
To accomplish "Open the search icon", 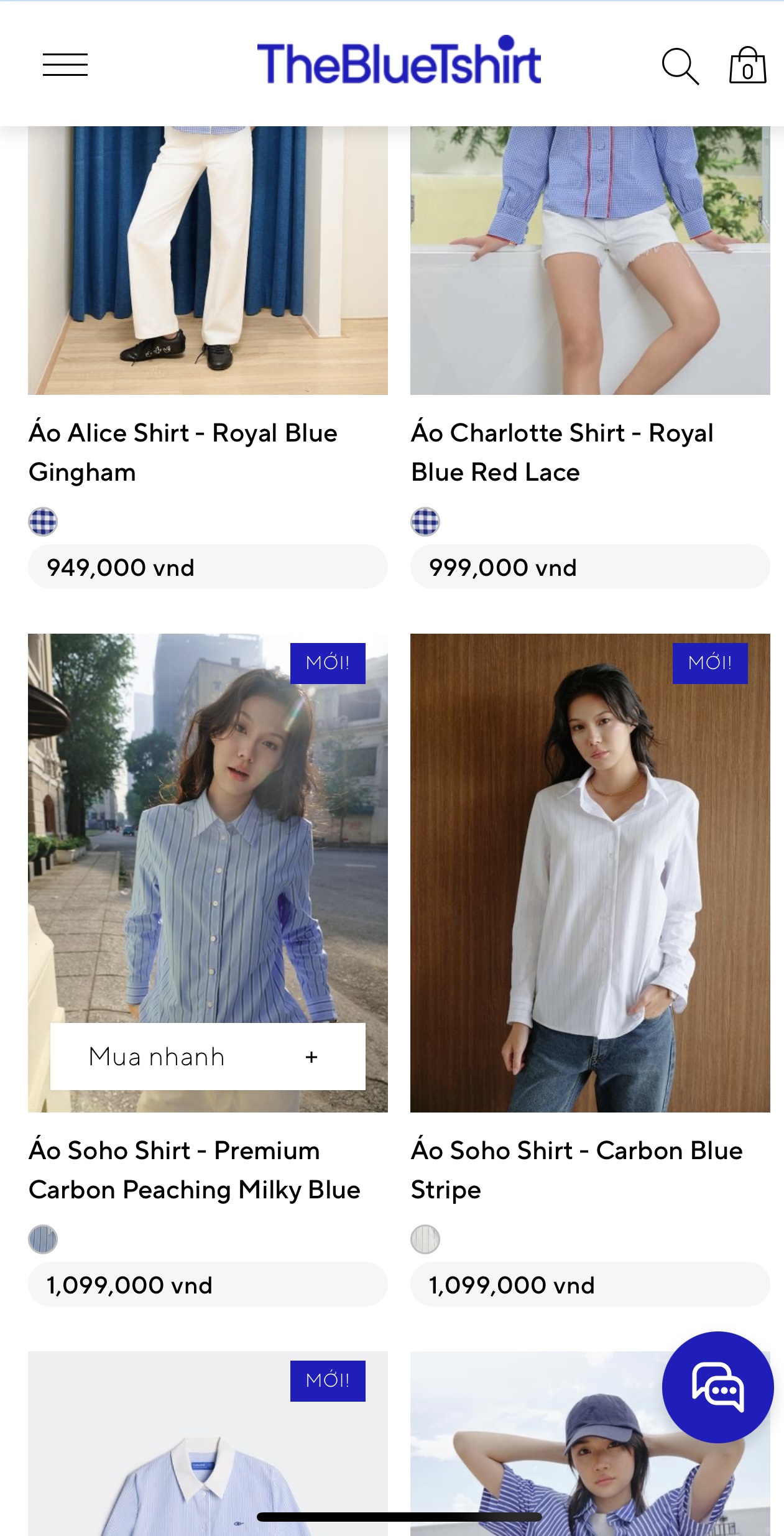I will tap(680, 66).
